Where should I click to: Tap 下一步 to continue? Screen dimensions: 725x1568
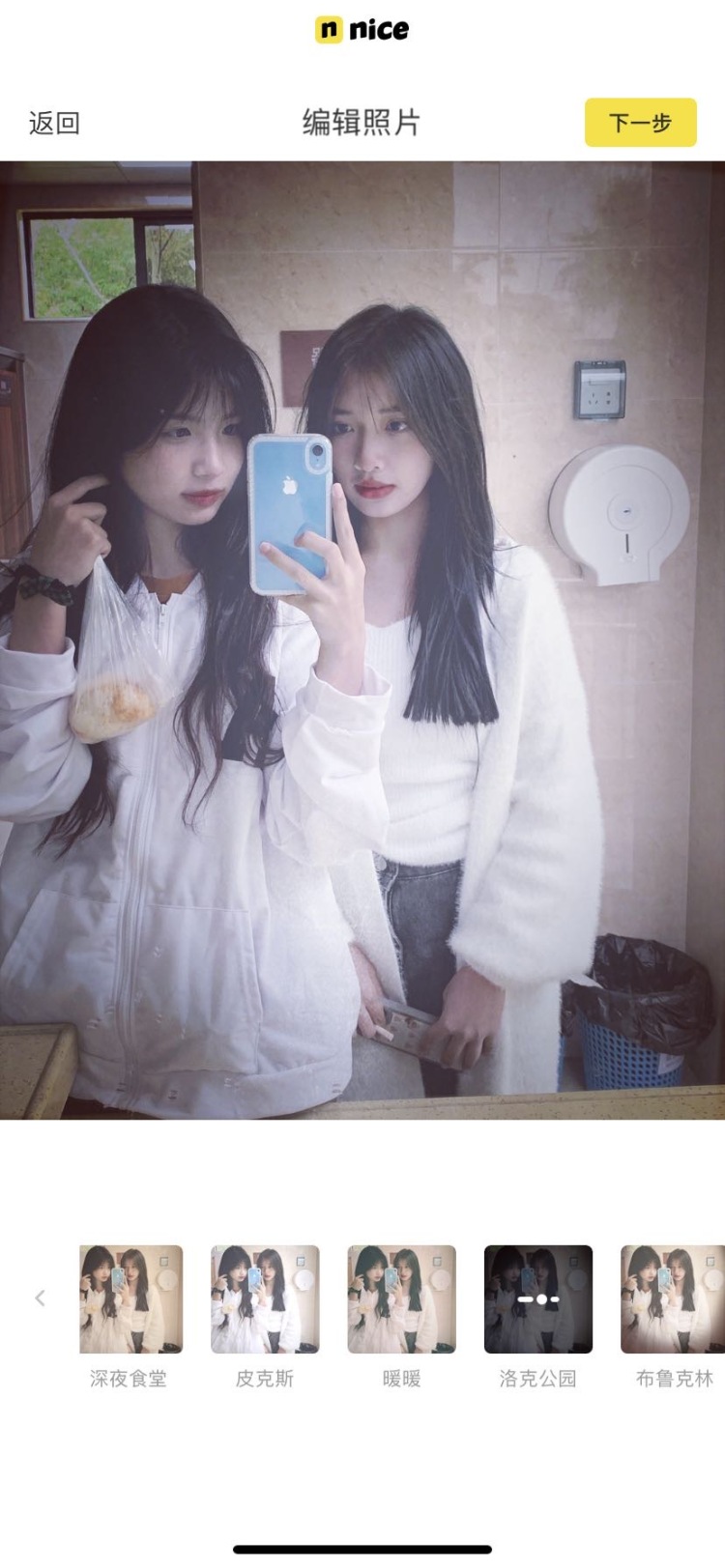point(640,123)
